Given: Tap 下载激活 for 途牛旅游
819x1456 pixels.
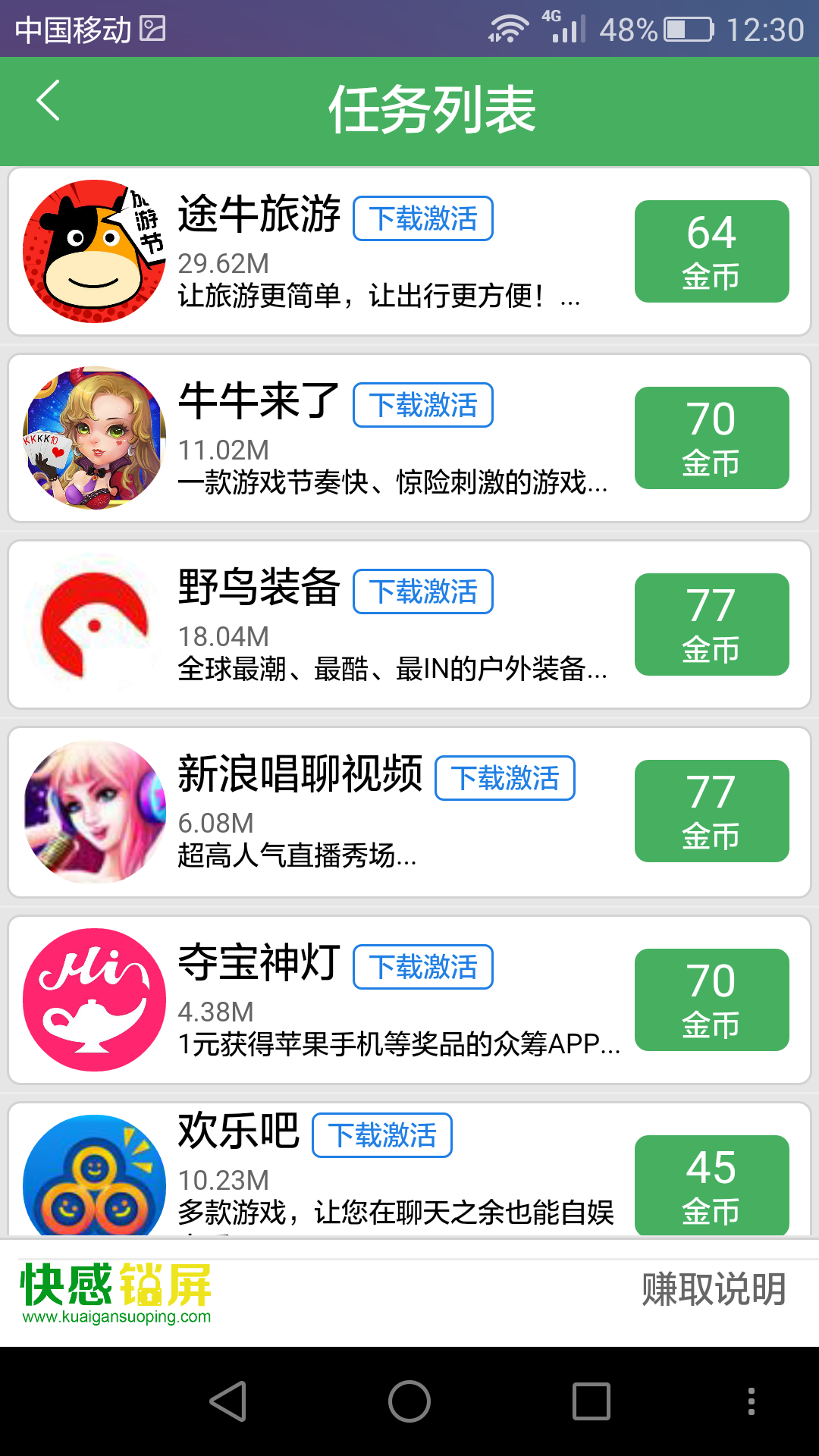Looking at the screenshot, I should coord(422,218).
